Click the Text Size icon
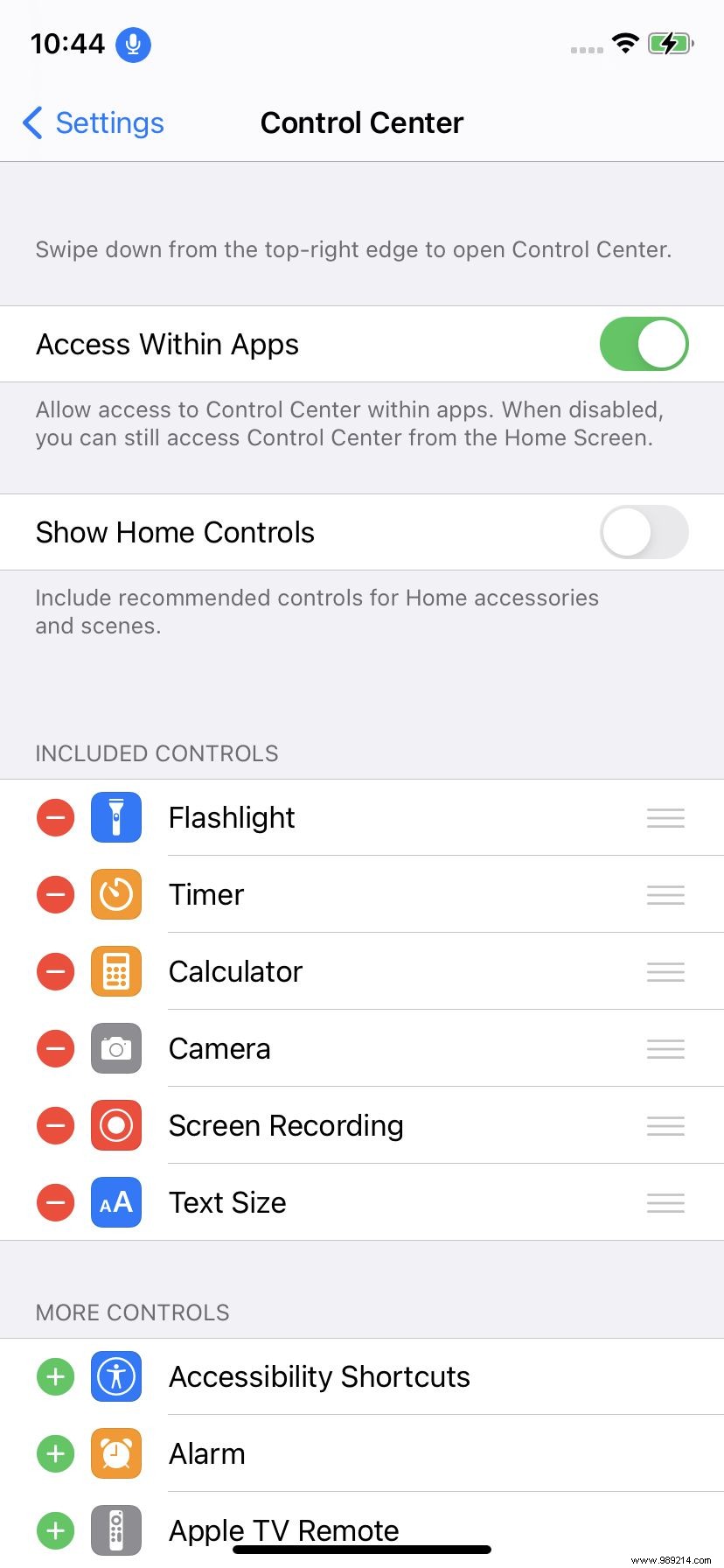Image resolution: width=724 pixels, height=1568 pixels. tap(115, 1202)
